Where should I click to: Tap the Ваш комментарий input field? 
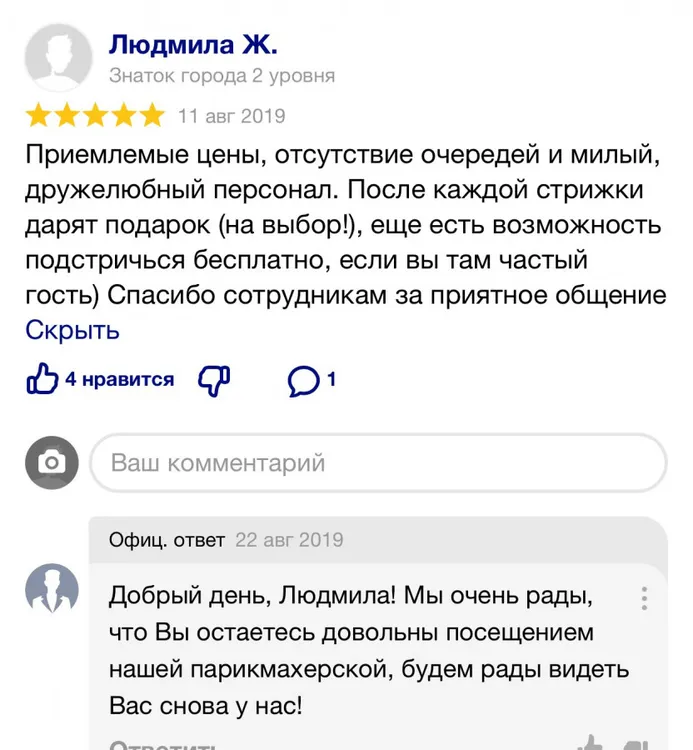click(x=378, y=463)
